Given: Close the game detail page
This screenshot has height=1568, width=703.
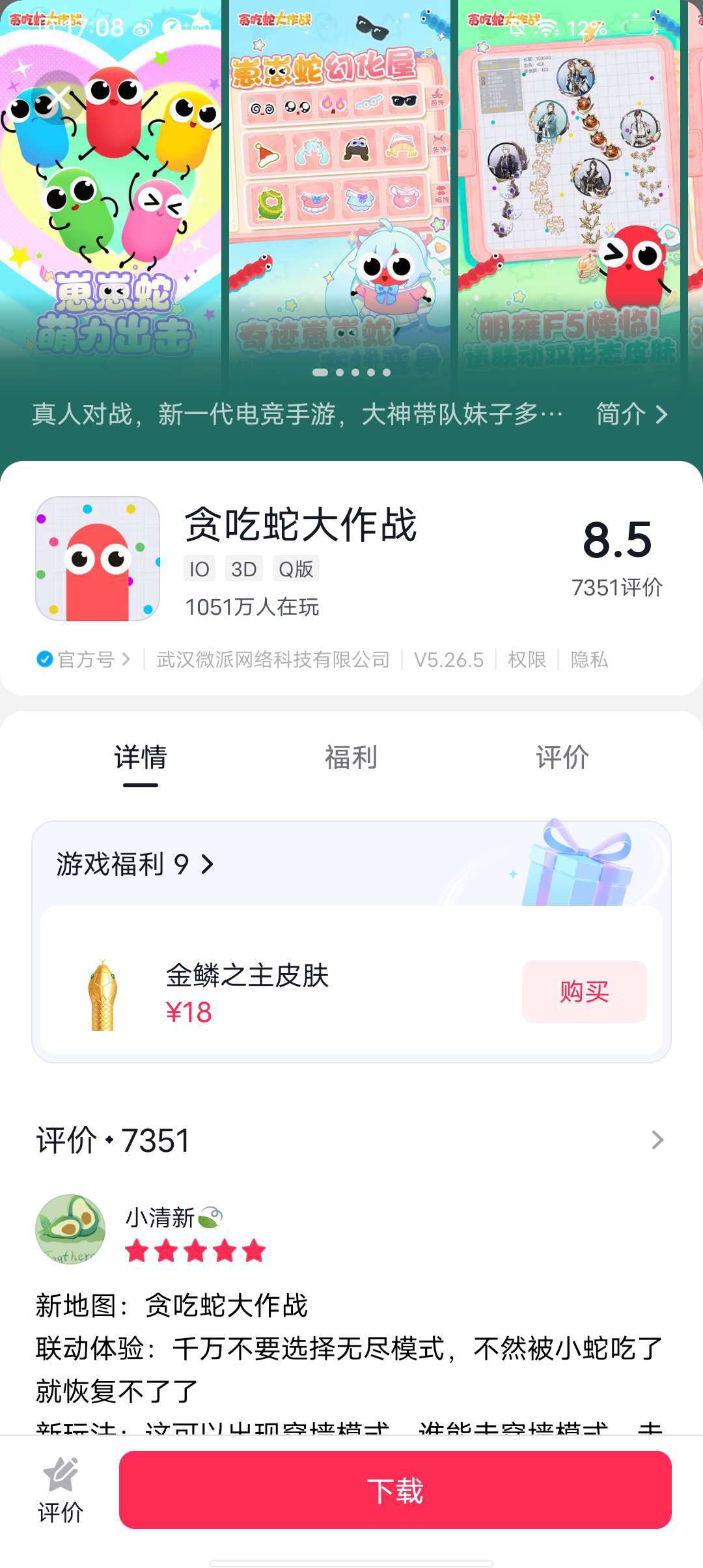Looking at the screenshot, I should pyautogui.click(x=59, y=98).
